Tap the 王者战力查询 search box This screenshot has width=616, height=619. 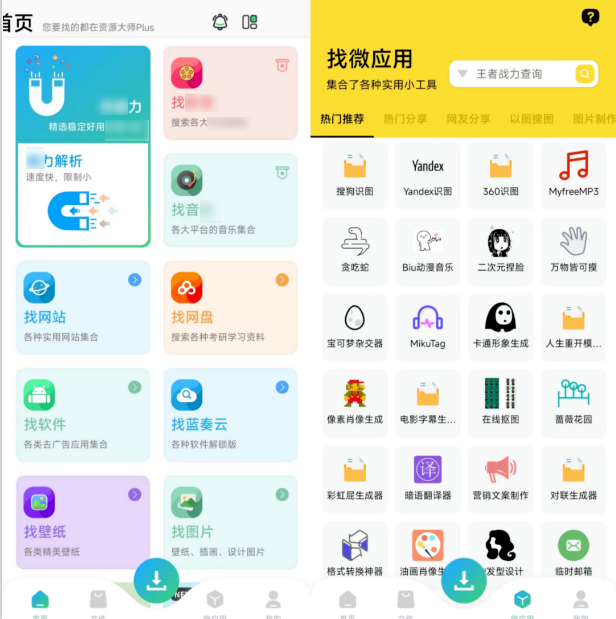(510, 74)
